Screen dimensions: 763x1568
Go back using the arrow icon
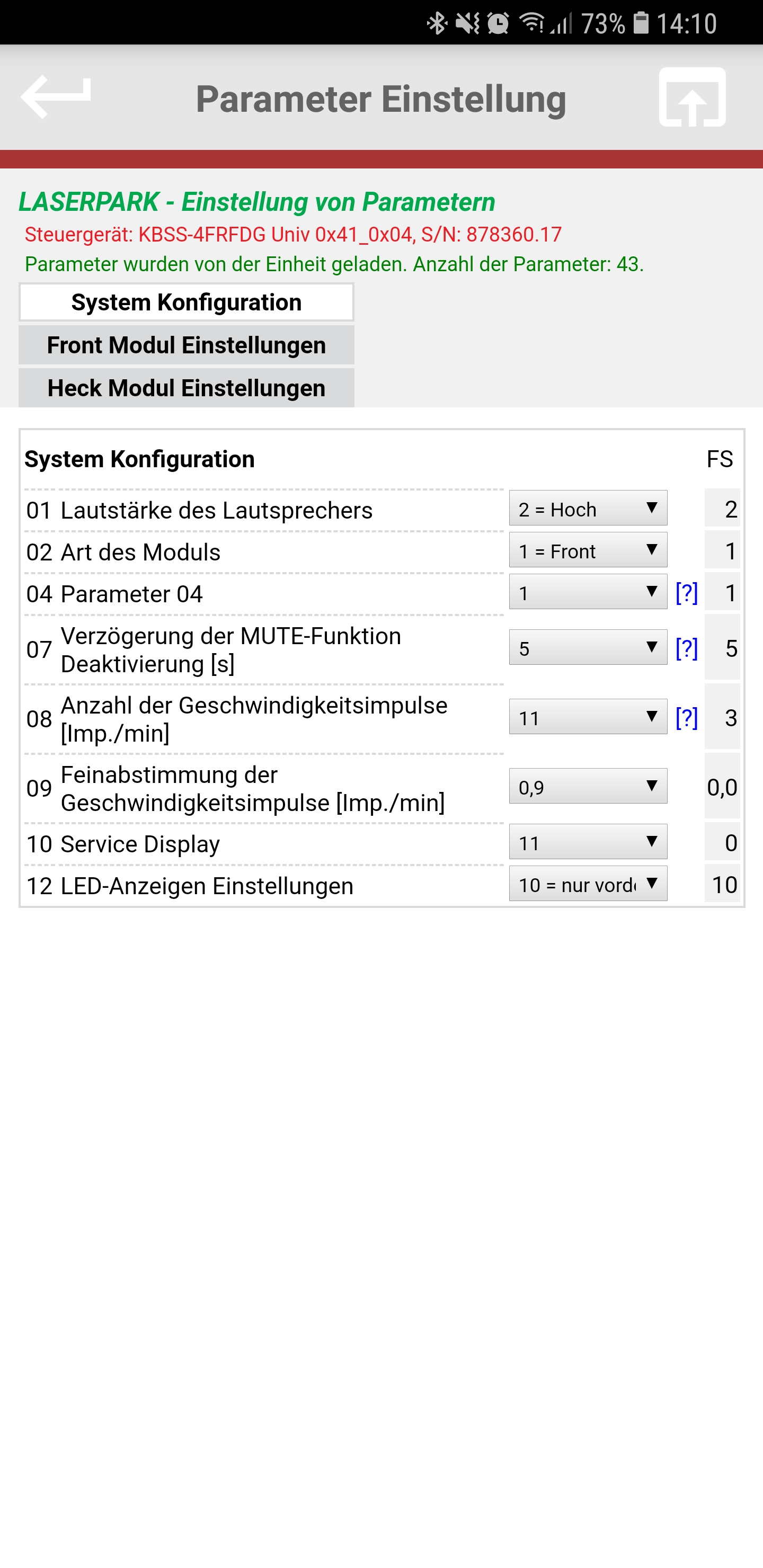pos(56,97)
